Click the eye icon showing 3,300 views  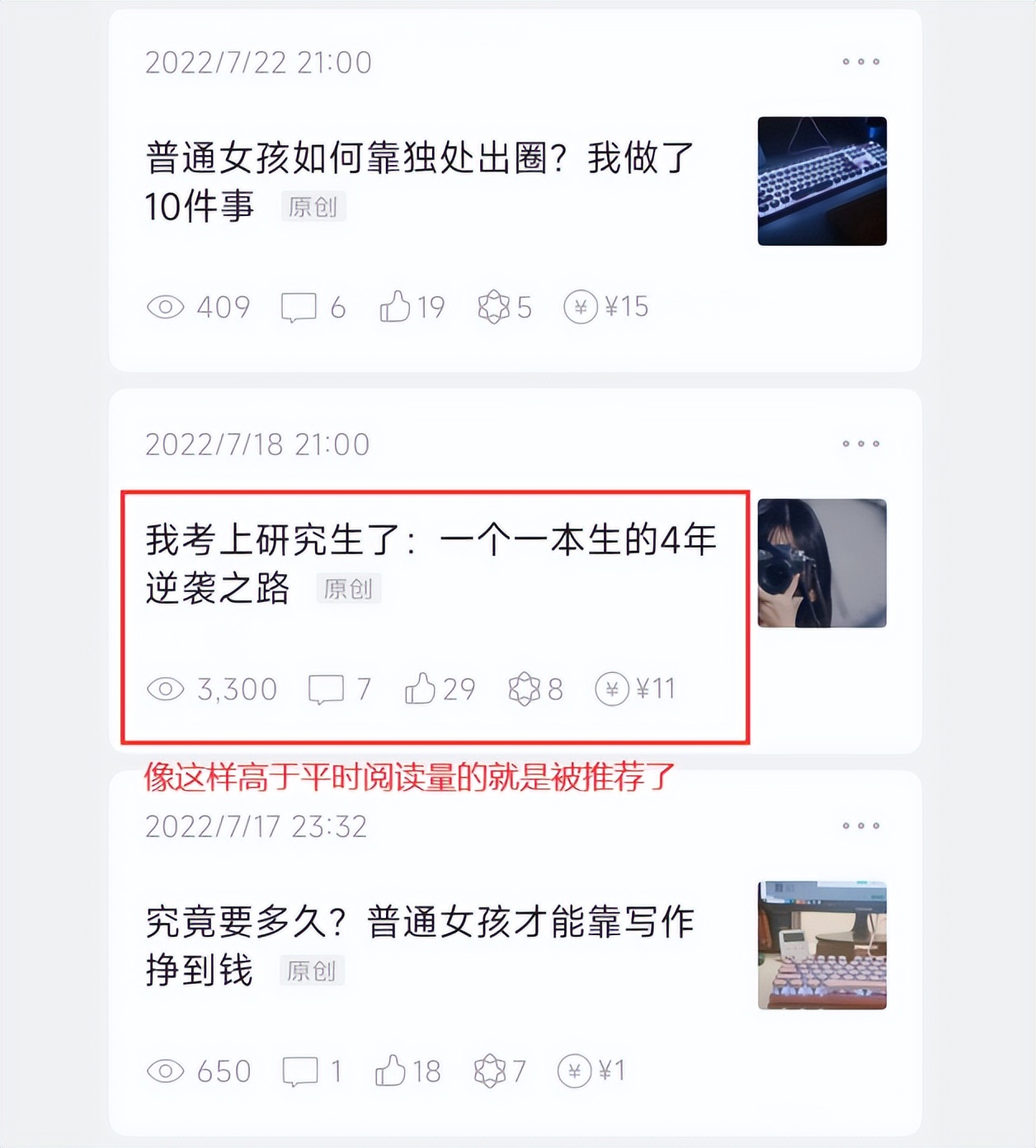(167, 689)
